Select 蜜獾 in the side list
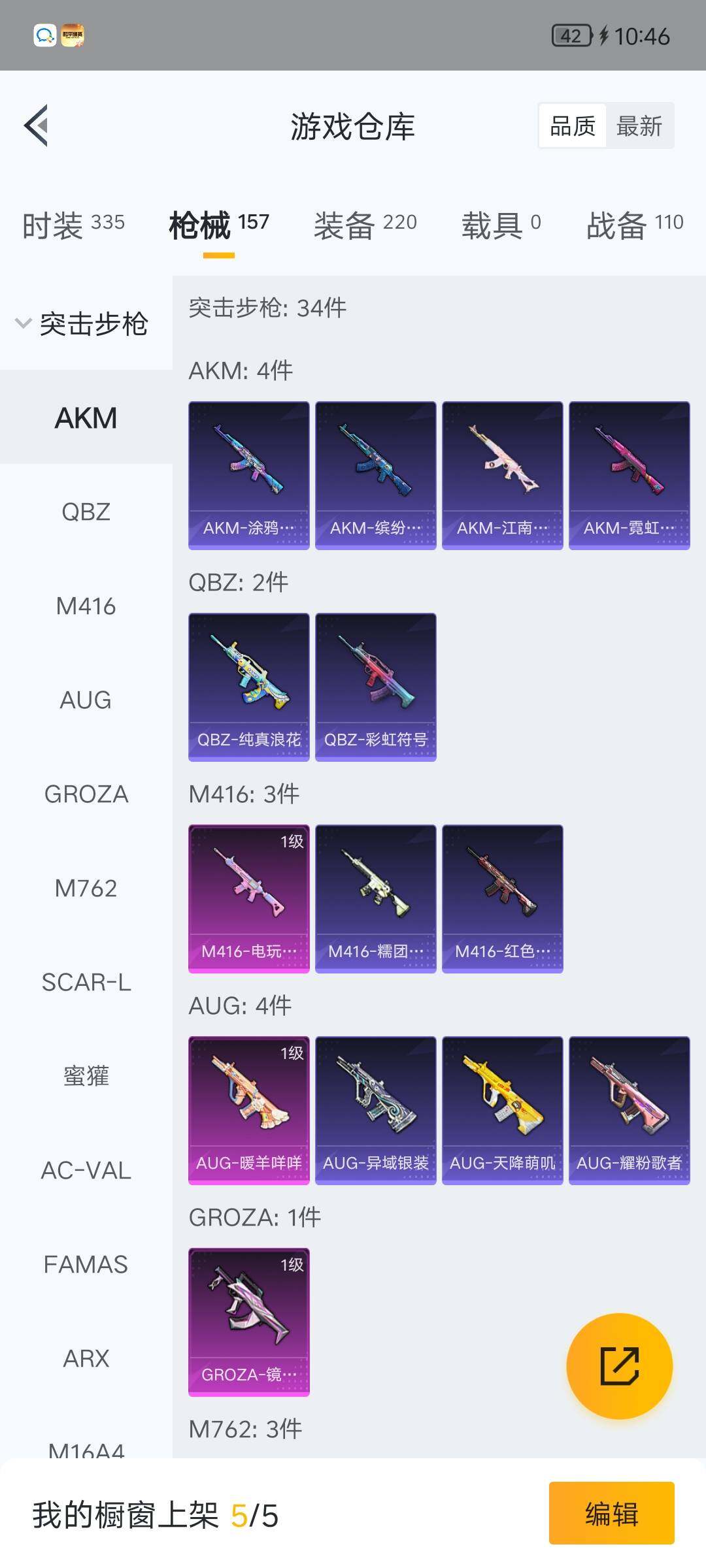Image resolution: width=706 pixels, height=1568 pixels. (86, 1077)
